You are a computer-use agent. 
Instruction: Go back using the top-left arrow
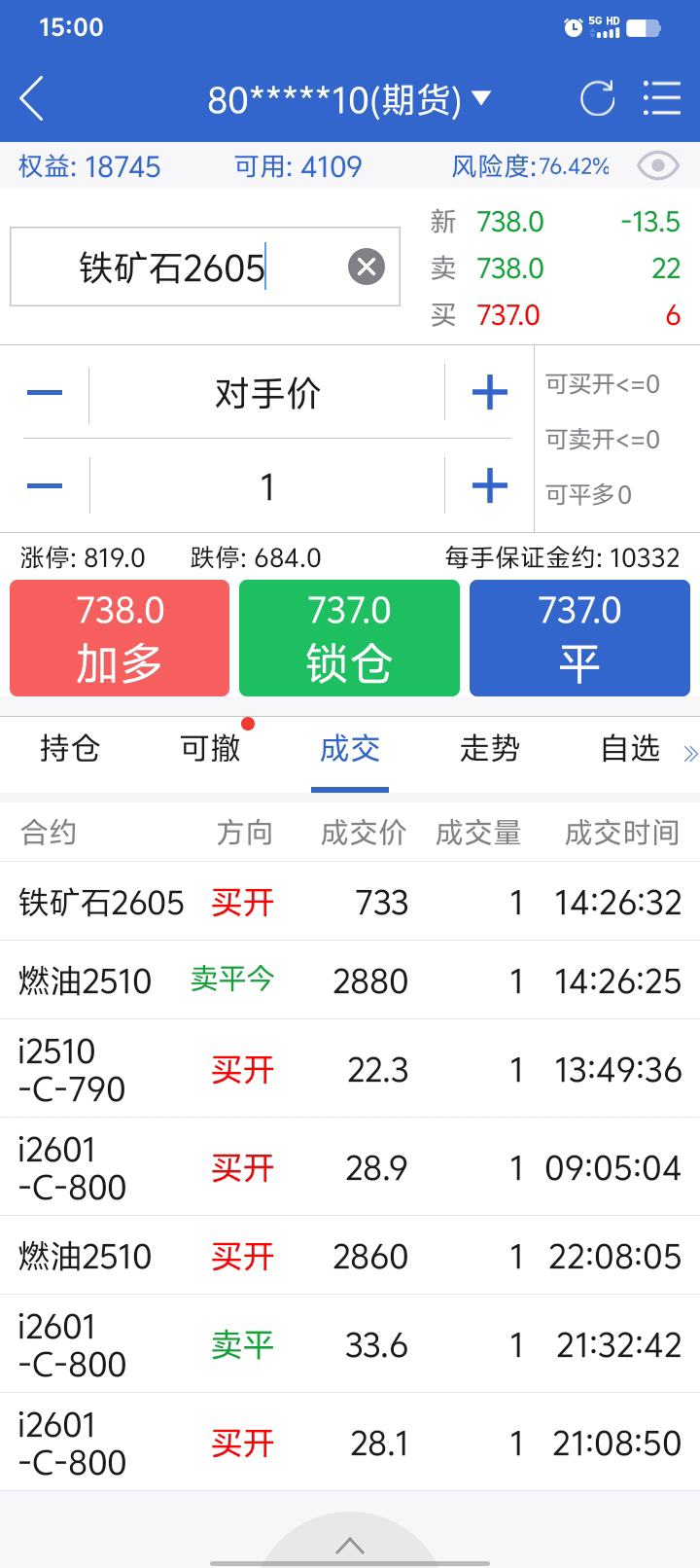[32, 99]
